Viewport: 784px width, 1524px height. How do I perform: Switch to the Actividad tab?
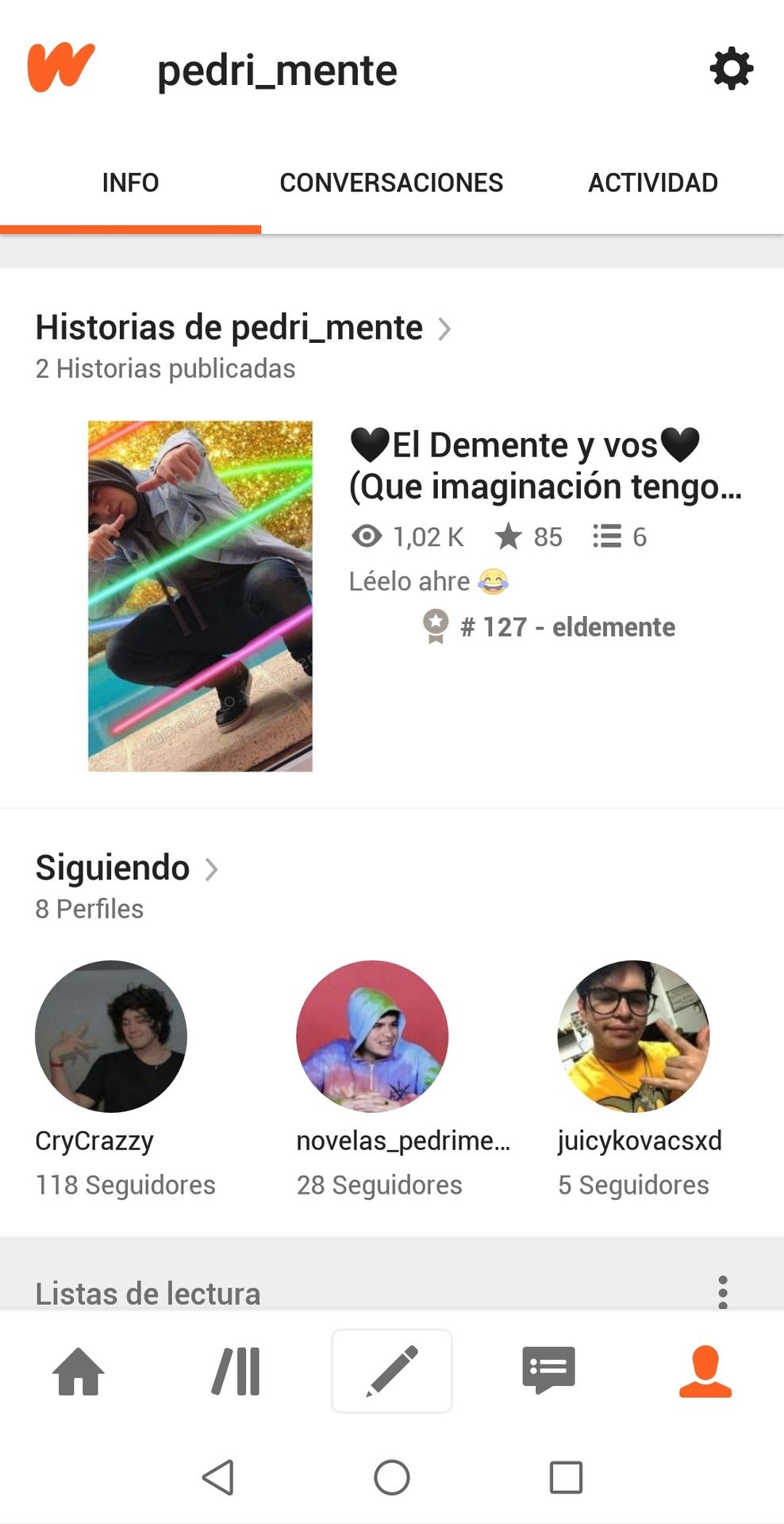(x=653, y=183)
